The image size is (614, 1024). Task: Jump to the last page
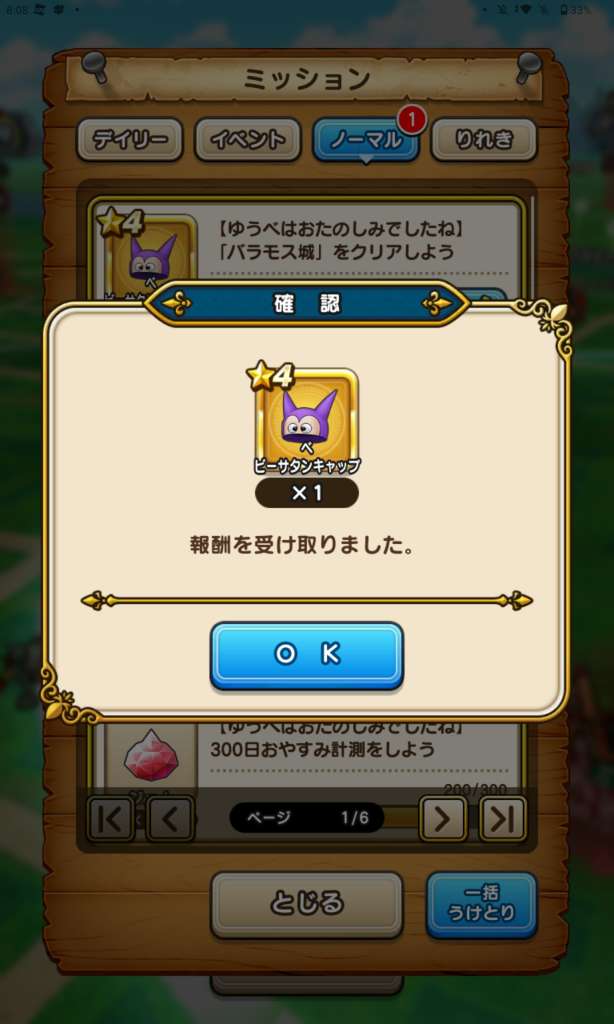point(503,819)
